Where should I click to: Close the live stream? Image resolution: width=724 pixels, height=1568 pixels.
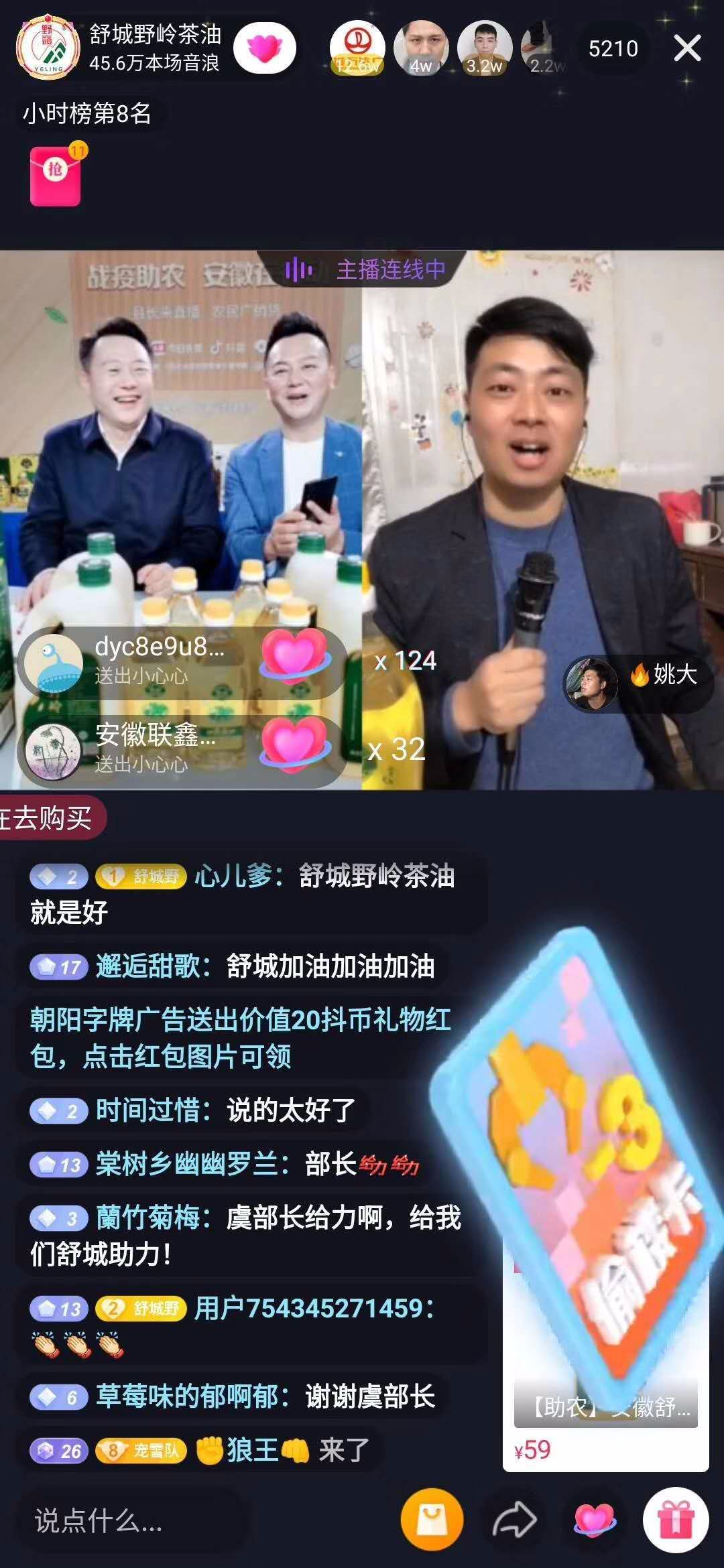click(687, 48)
